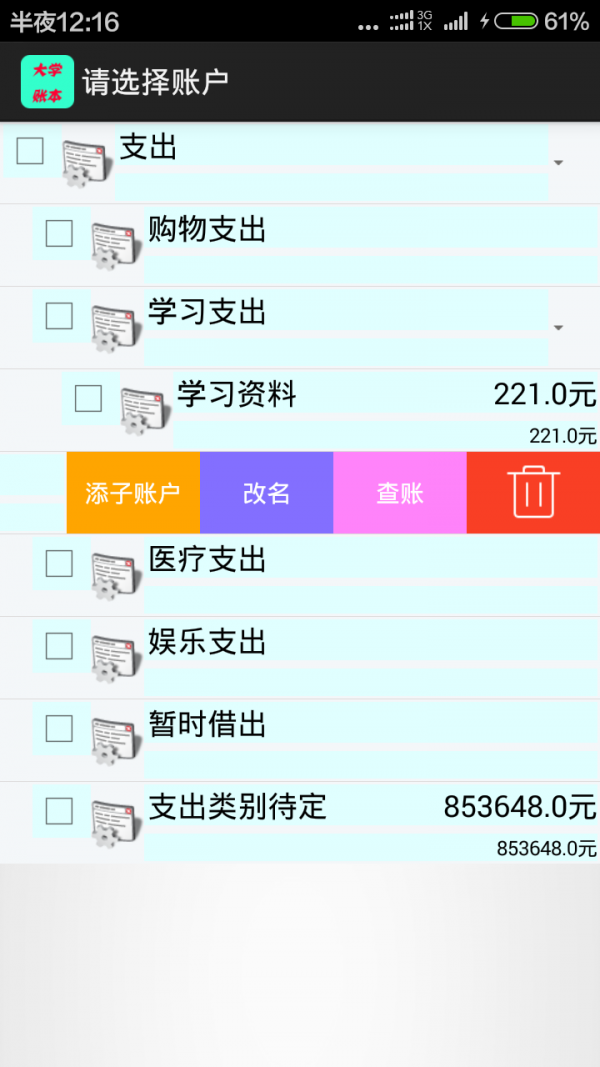This screenshot has width=600, height=1067.
Task: Check the box next to 支出
Action: click(30, 151)
